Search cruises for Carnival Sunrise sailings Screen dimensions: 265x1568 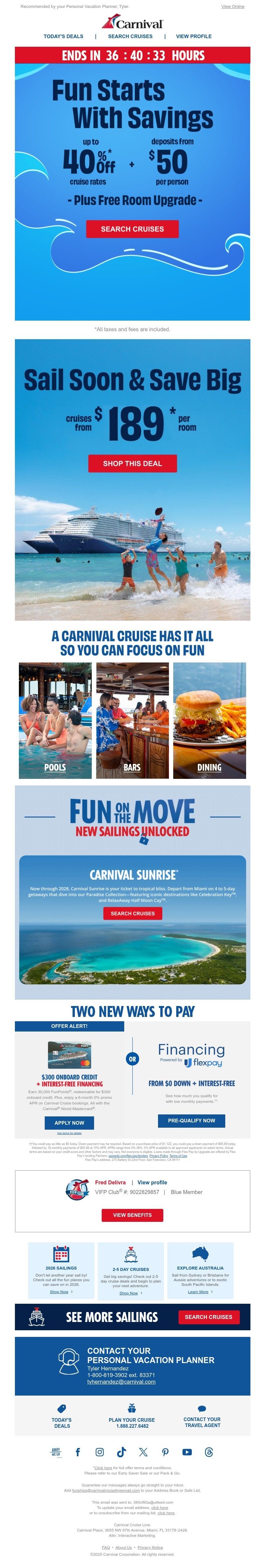tap(132, 913)
